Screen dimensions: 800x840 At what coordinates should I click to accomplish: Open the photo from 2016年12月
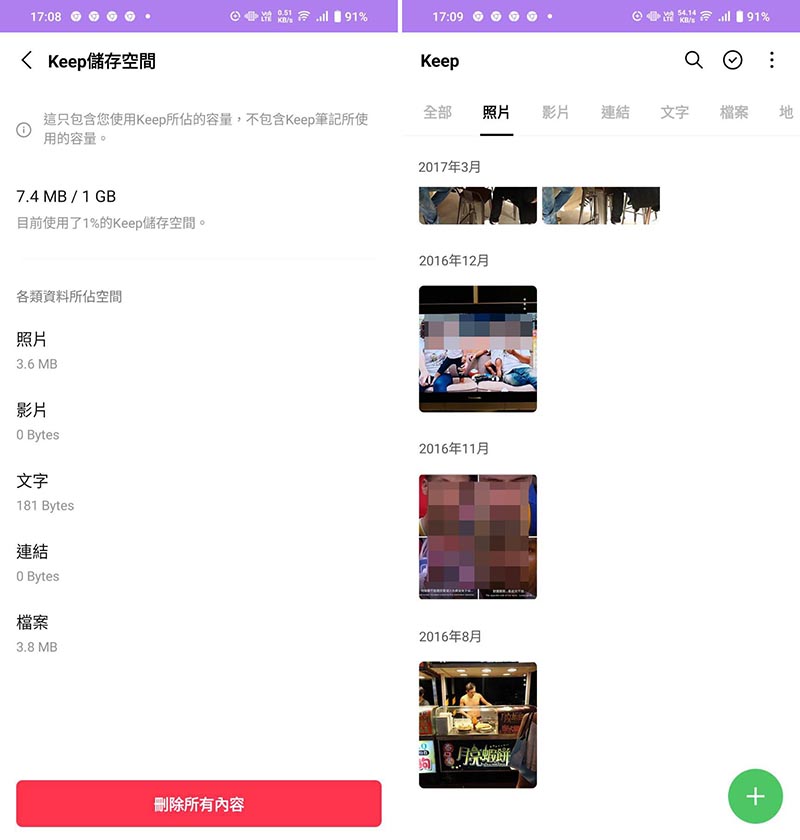tap(478, 348)
